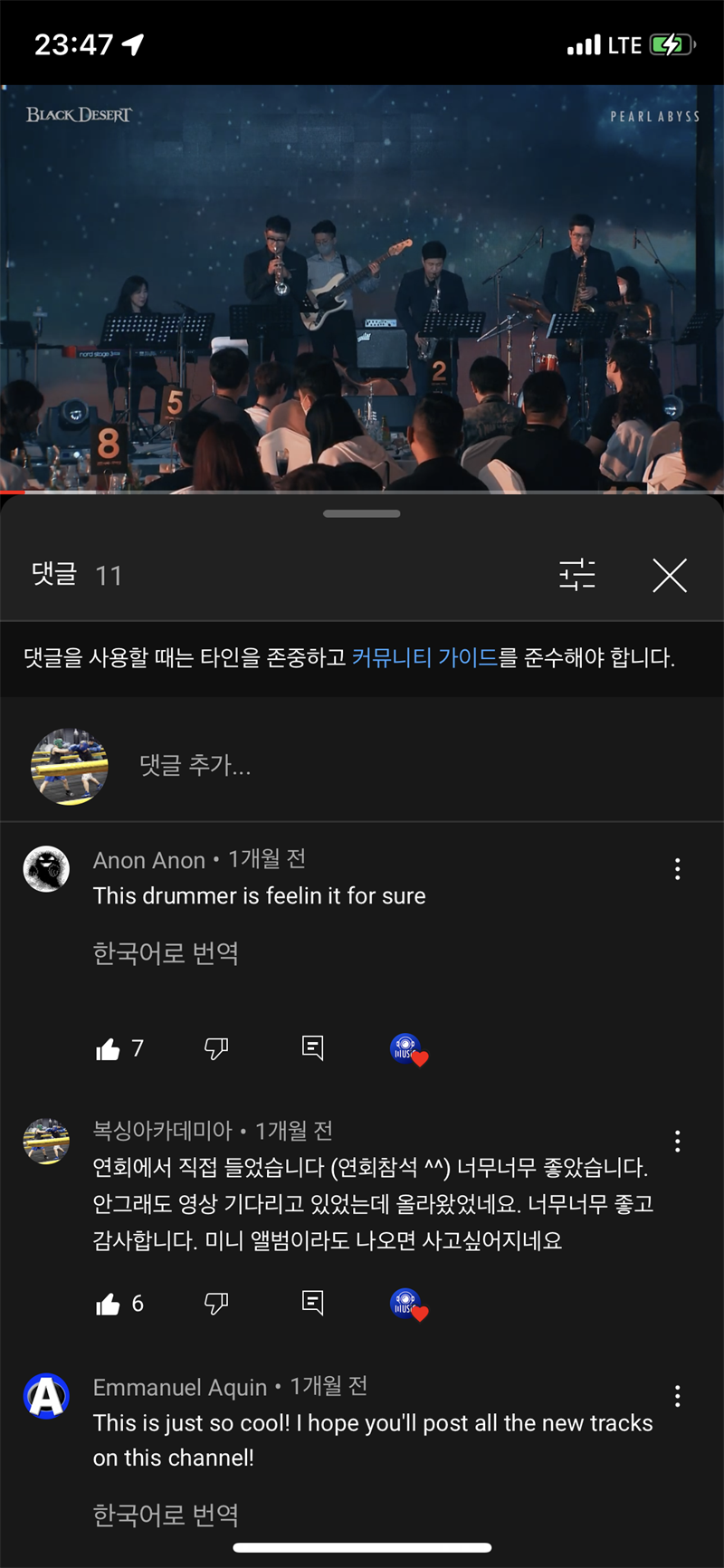The height and width of the screenshot is (1568, 724).
Task: Translate Anon Anon's comment to Korean
Action: point(166,953)
